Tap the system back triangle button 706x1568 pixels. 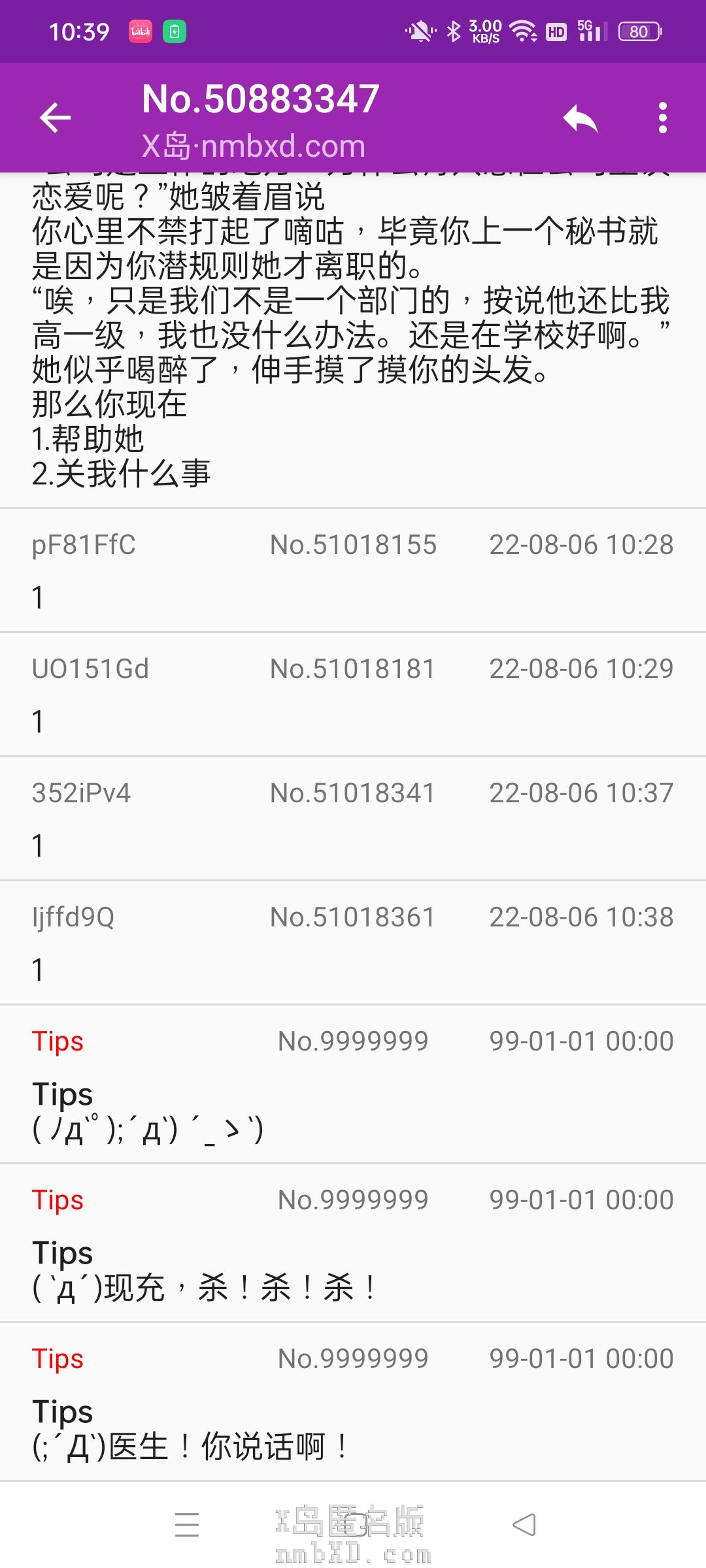pos(524,1525)
